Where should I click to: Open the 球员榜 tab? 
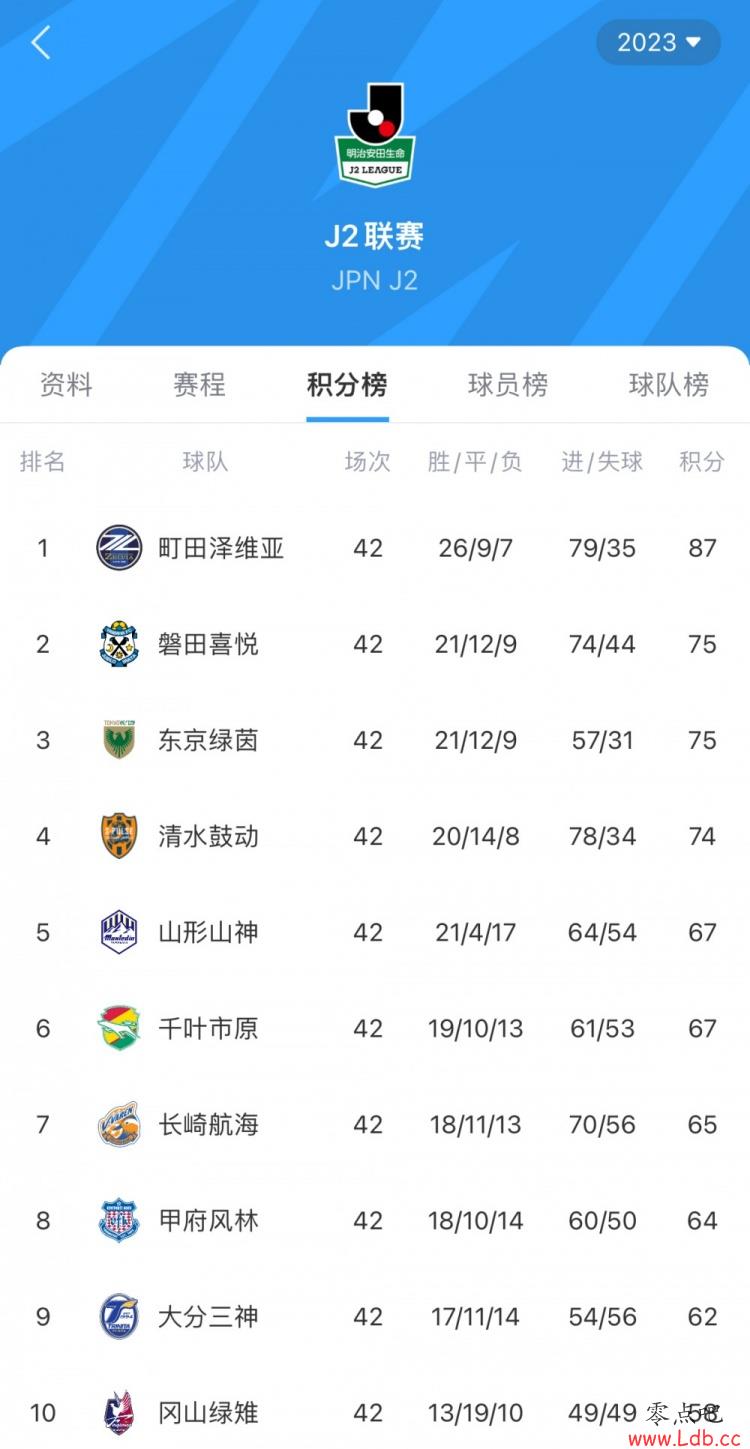point(508,384)
